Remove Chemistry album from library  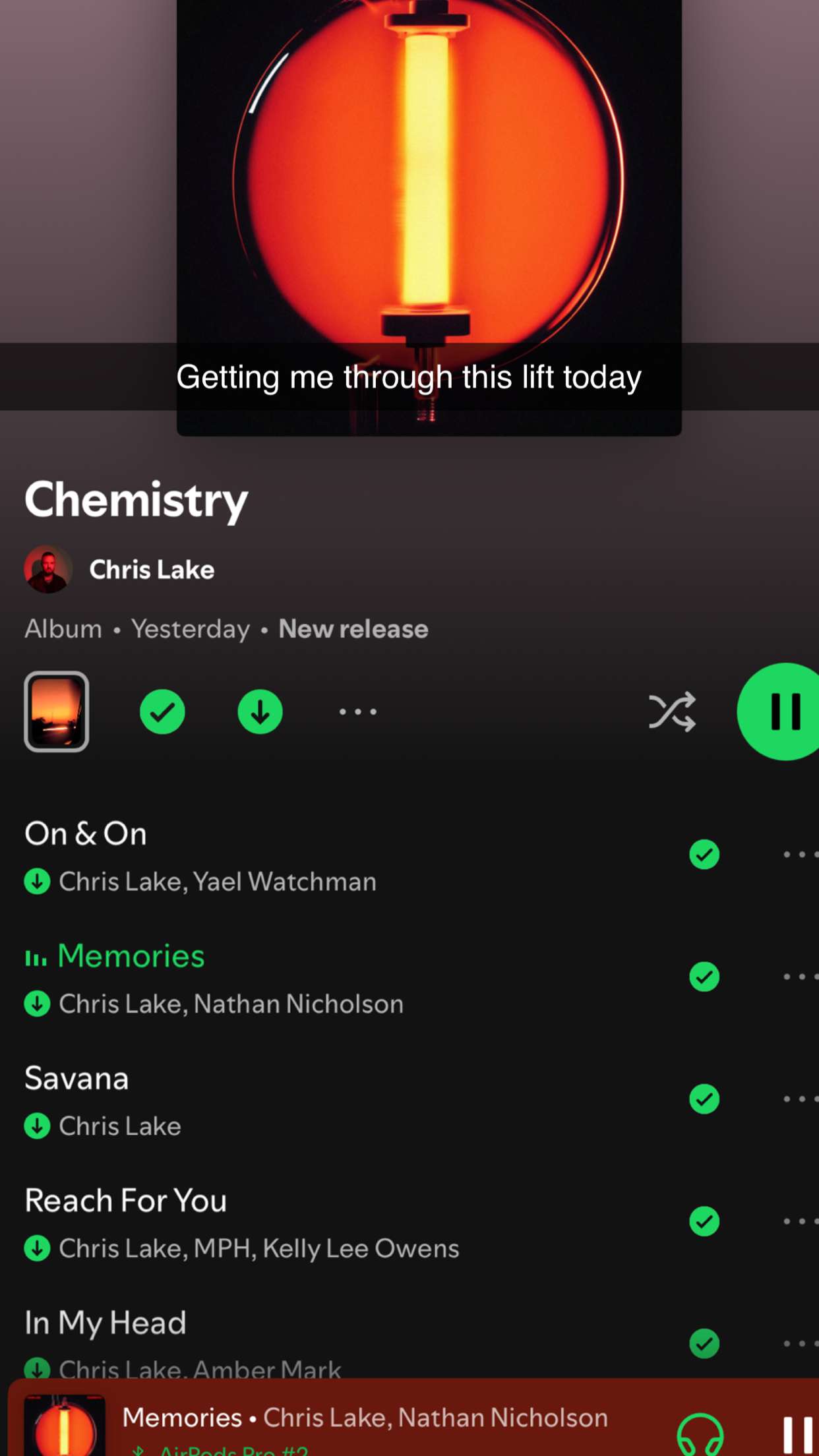(x=162, y=712)
